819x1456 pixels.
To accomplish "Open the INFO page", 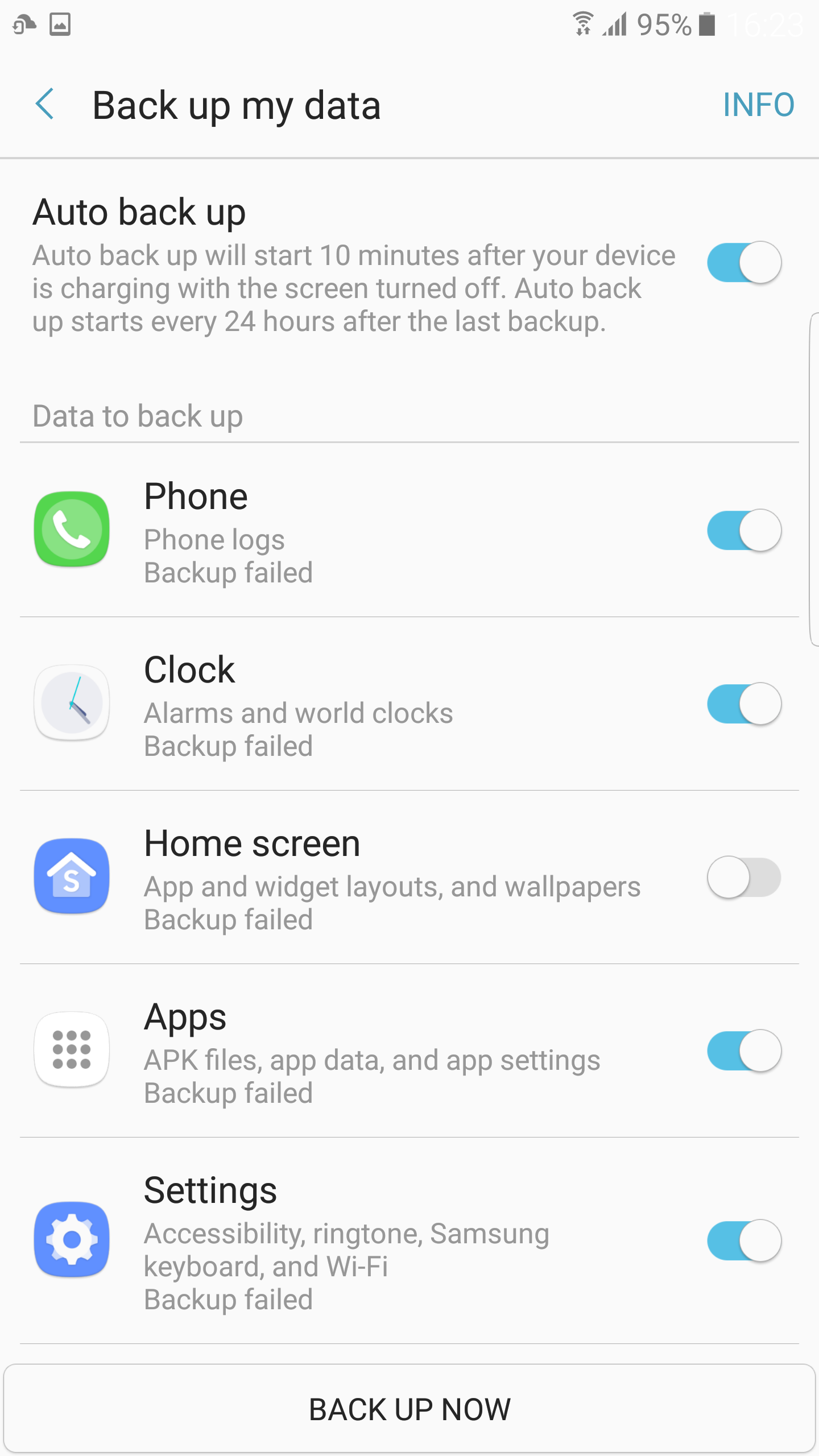I will (759, 105).
